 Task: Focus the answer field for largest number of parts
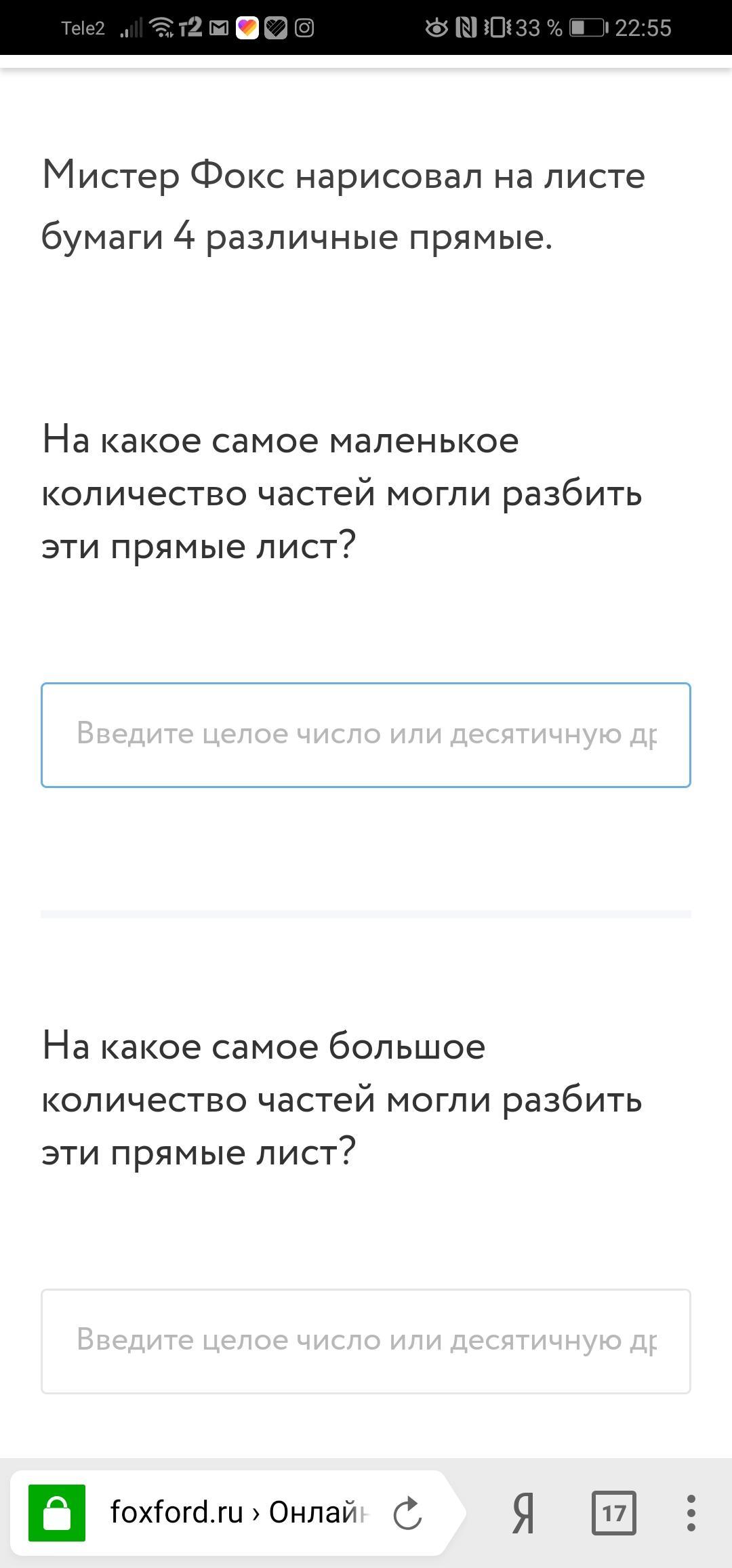click(x=366, y=1341)
